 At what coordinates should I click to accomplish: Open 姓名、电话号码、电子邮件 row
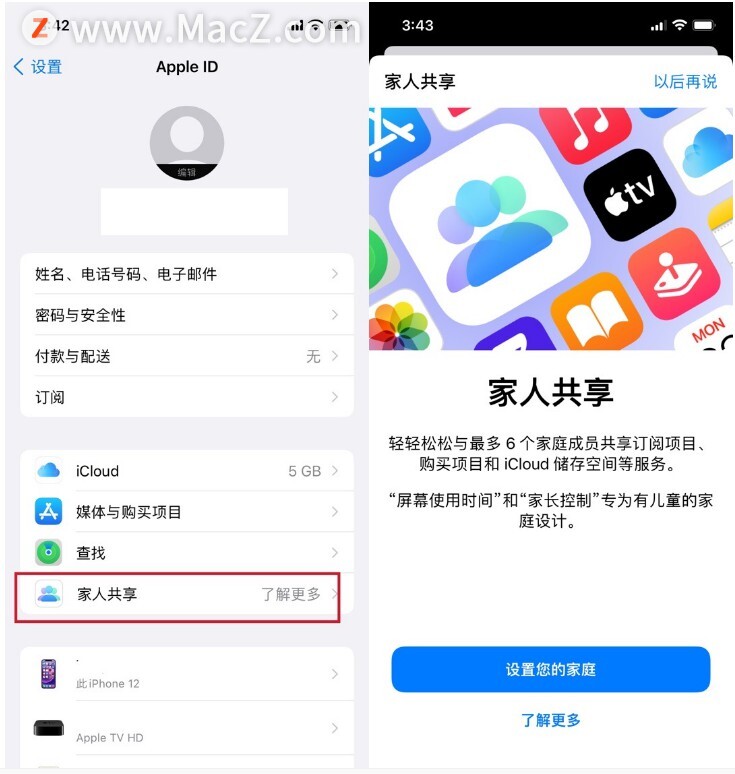coord(186,274)
